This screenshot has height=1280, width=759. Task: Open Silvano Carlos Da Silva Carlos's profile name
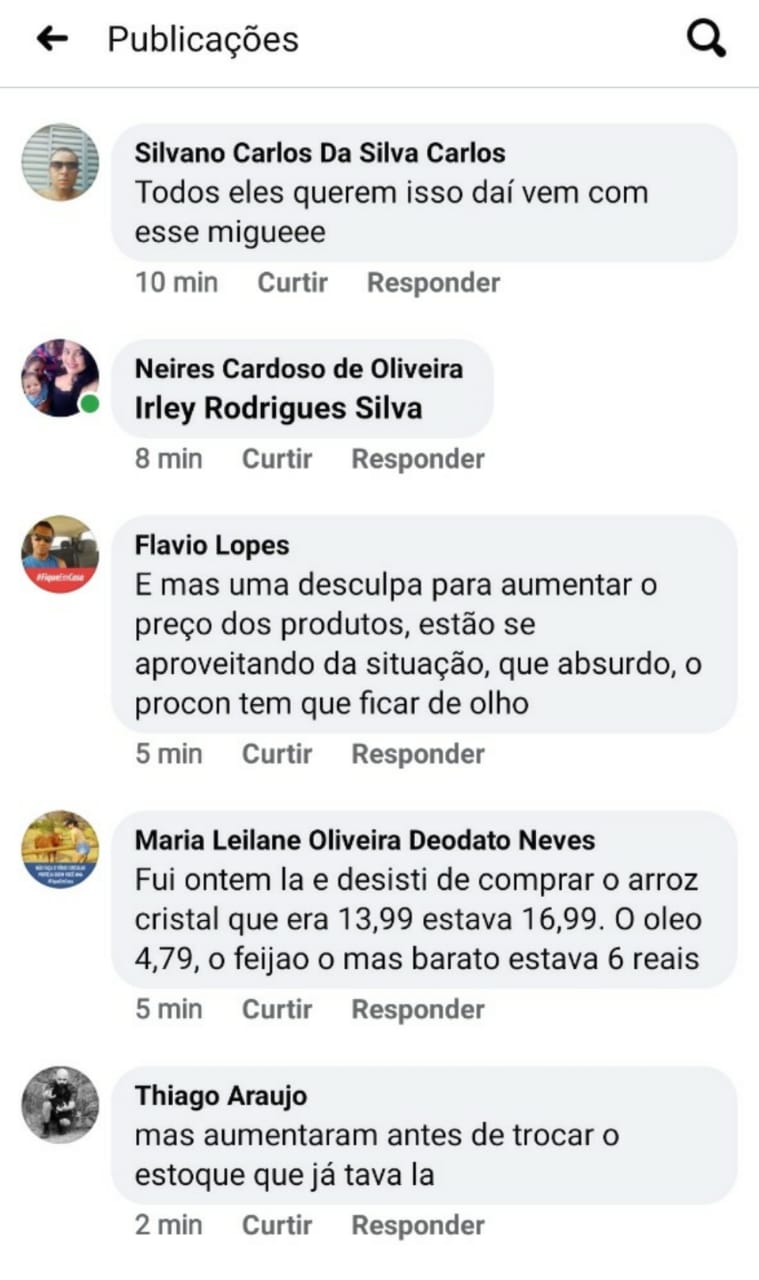click(319, 153)
